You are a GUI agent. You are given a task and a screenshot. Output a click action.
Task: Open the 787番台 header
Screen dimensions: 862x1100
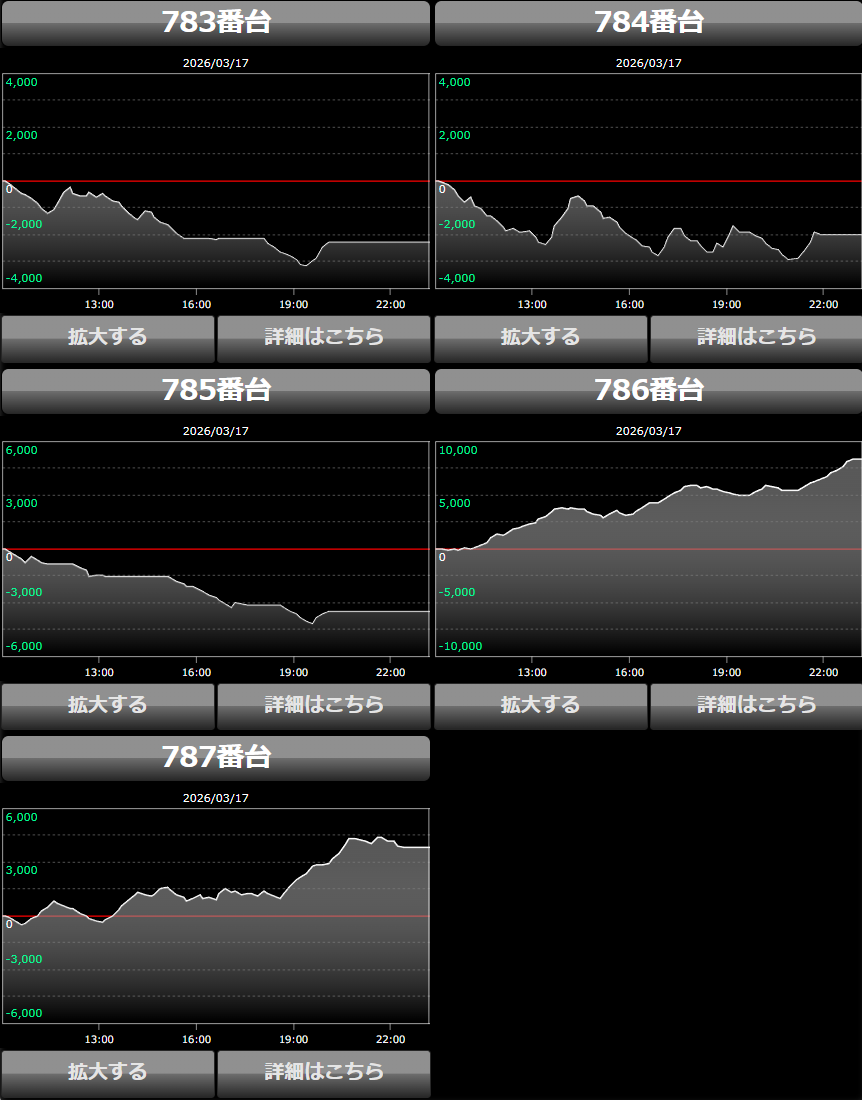point(216,758)
